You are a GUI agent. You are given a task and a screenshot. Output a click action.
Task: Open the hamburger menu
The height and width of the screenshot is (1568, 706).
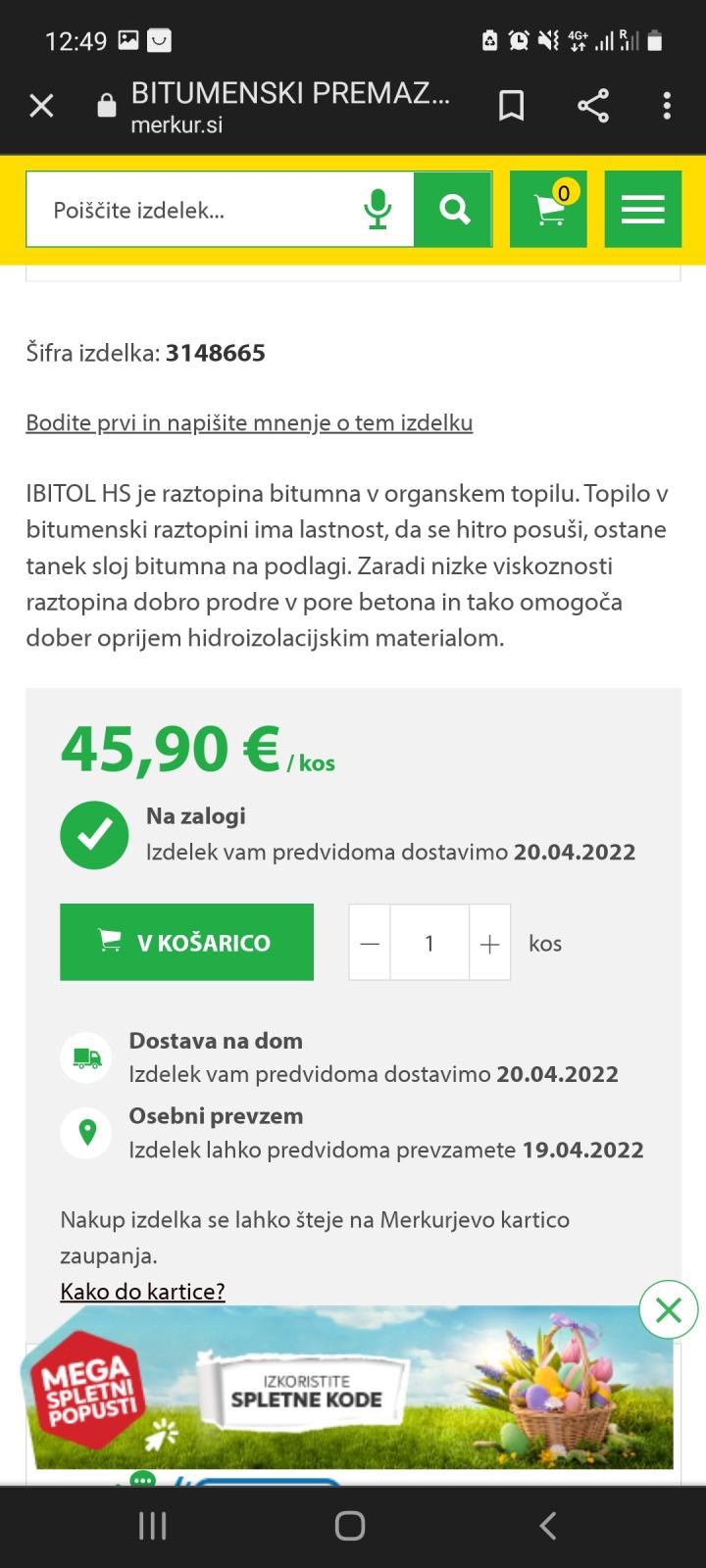(x=643, y=208)
